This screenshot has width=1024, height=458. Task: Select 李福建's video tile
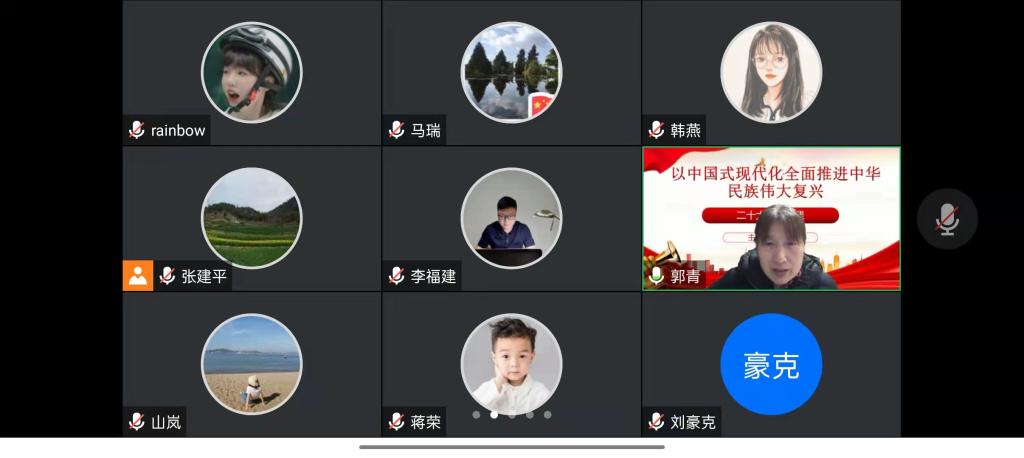(x=511, y=218)
